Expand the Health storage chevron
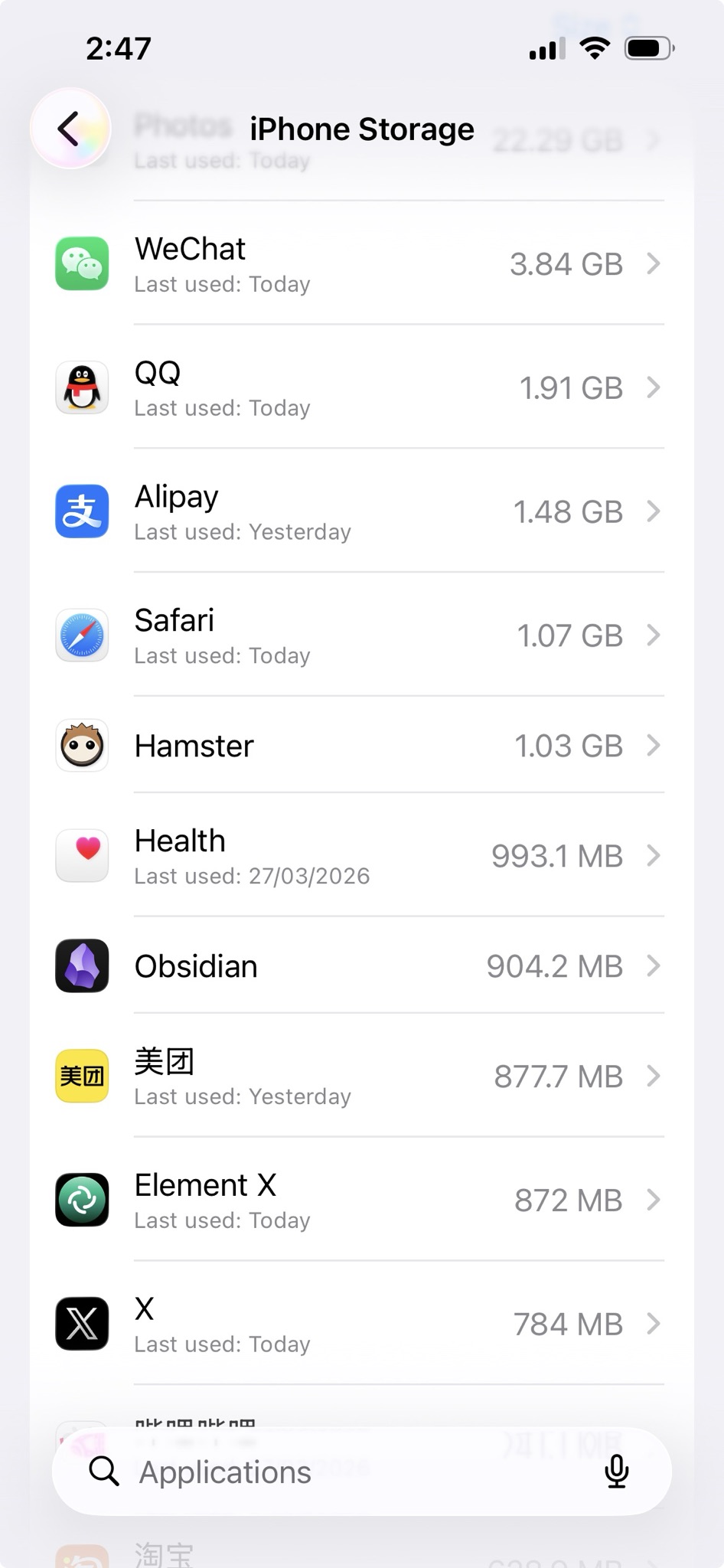724x1568 pixels. 654,855
